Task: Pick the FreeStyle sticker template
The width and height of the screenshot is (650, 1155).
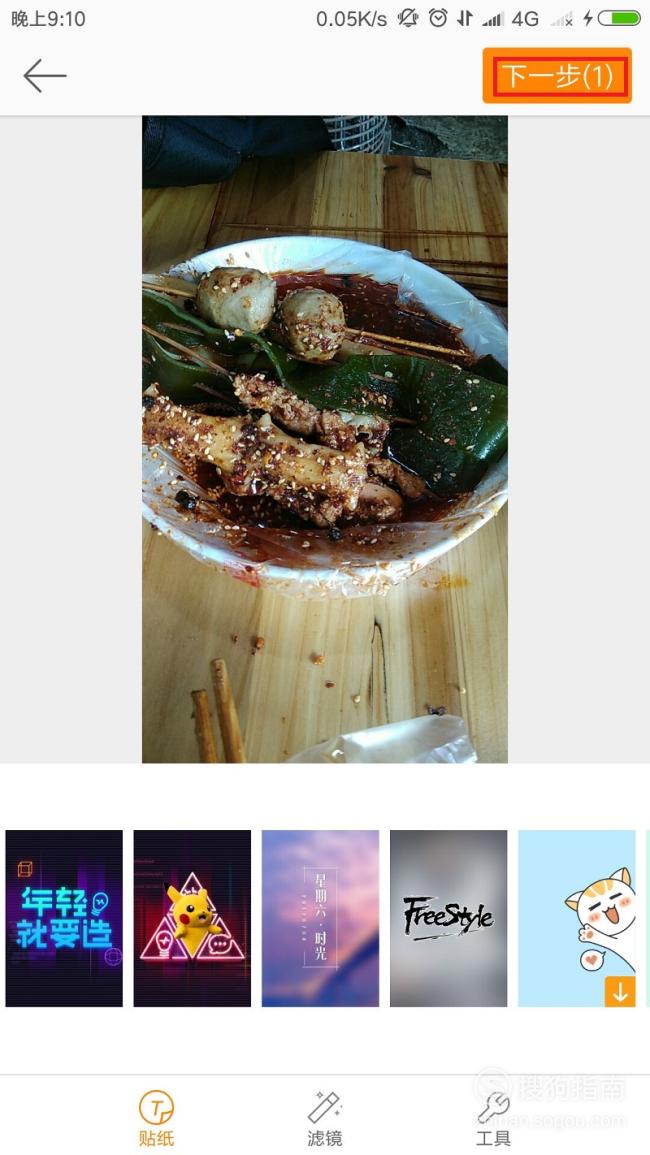Action: click(x=449, y=919)
